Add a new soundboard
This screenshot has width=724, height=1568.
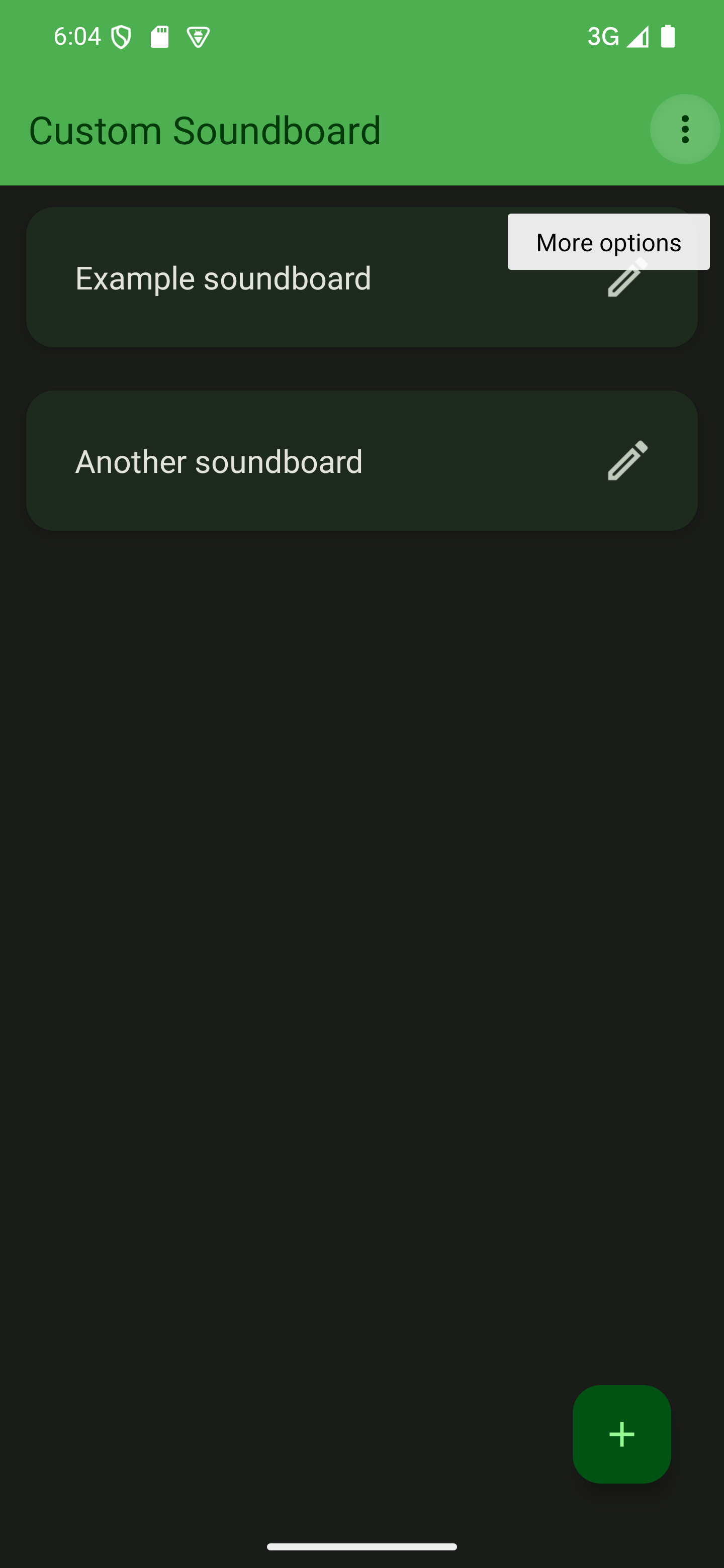[x=621, y=1433]
